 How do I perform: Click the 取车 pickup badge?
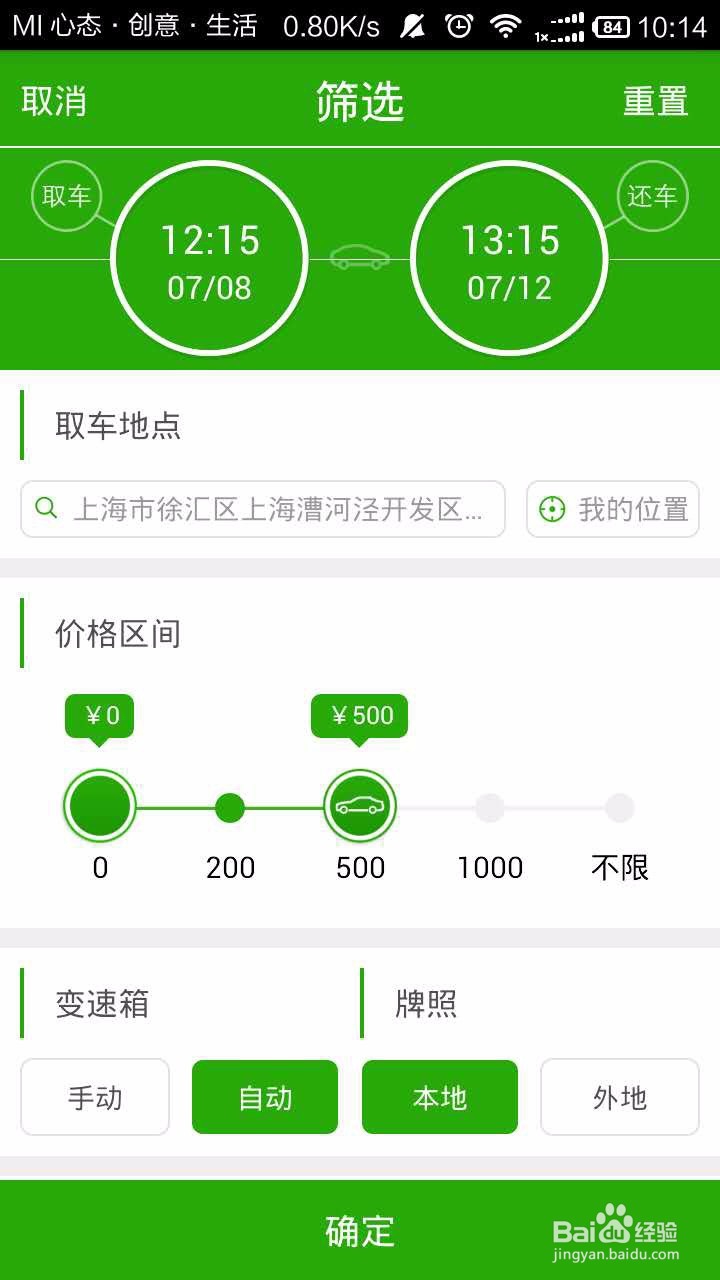pos(66,197)
